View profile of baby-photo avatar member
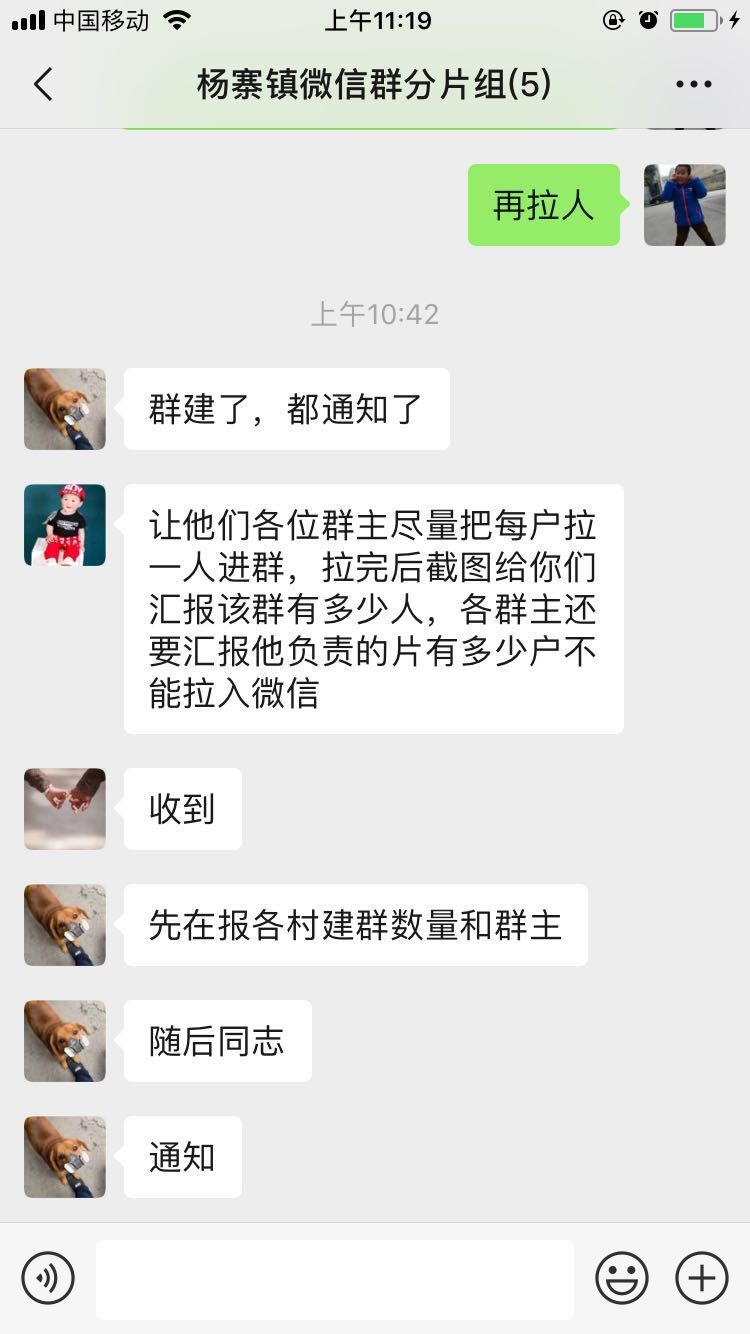 pyautogui.click(x=65, y=525)
